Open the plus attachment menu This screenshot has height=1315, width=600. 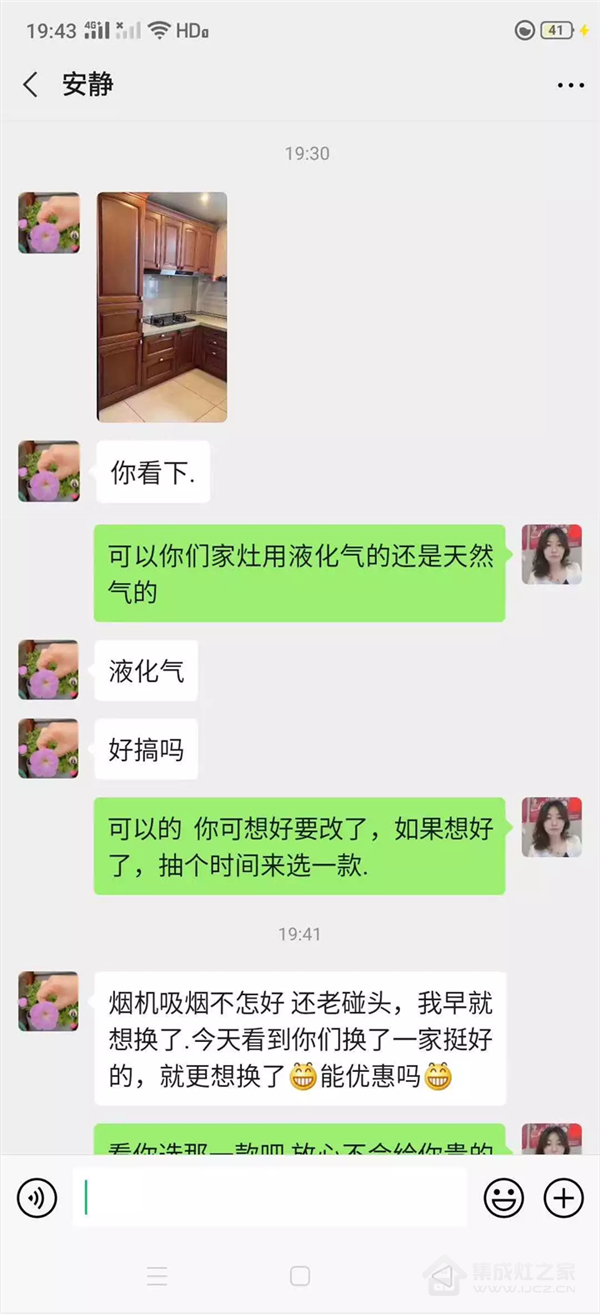[x=563, y=1197]
